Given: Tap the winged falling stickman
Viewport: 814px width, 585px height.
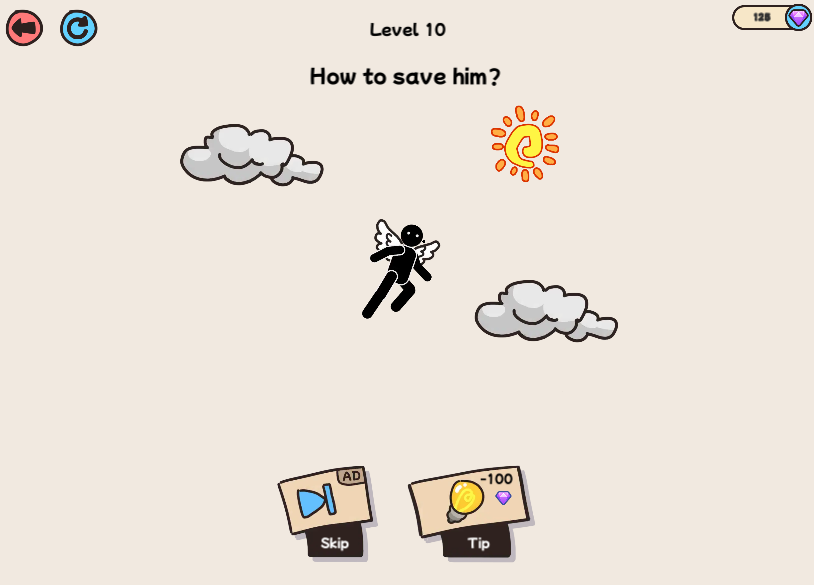Looking at the screenshot, I should [x=400, y=265].
